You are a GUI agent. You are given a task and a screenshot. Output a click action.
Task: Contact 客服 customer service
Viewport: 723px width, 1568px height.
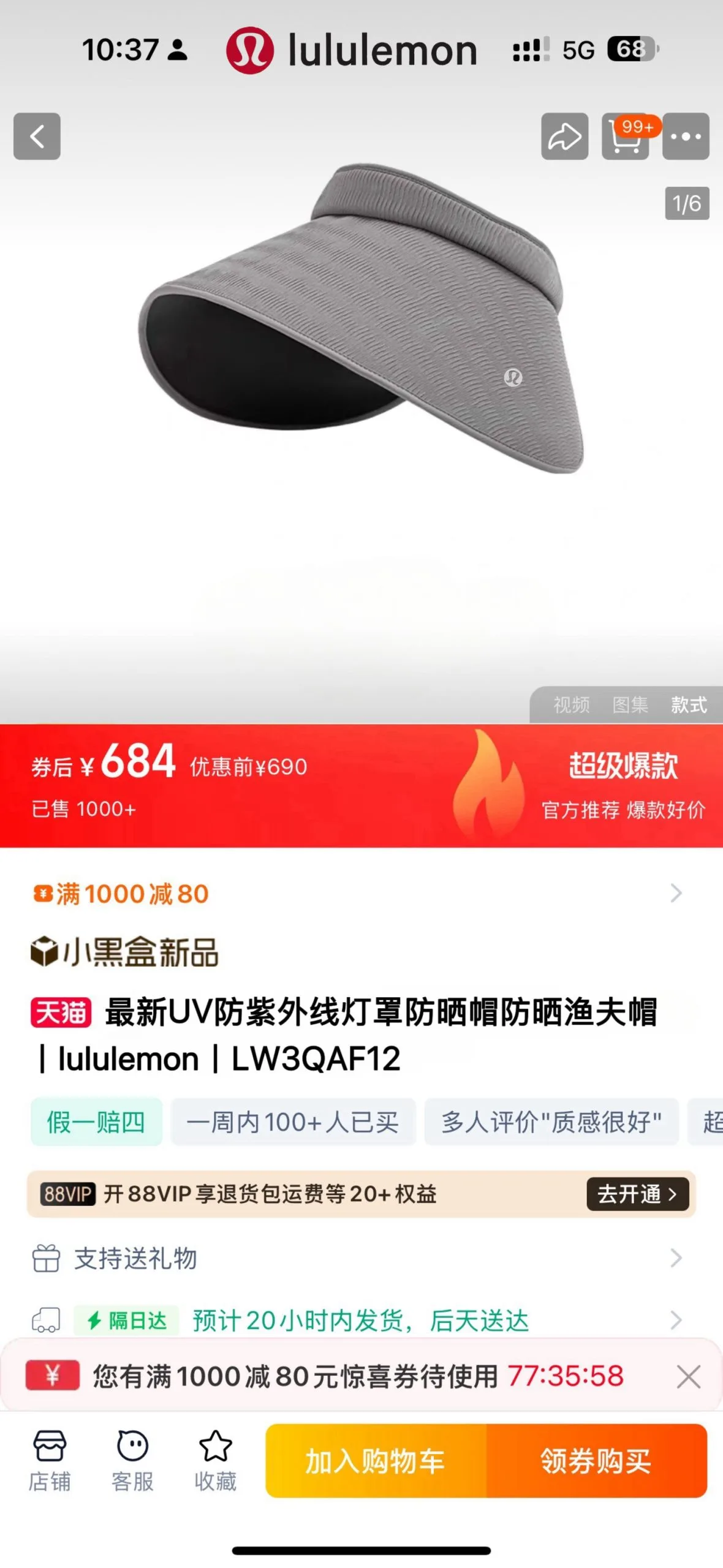[132, 1461]
